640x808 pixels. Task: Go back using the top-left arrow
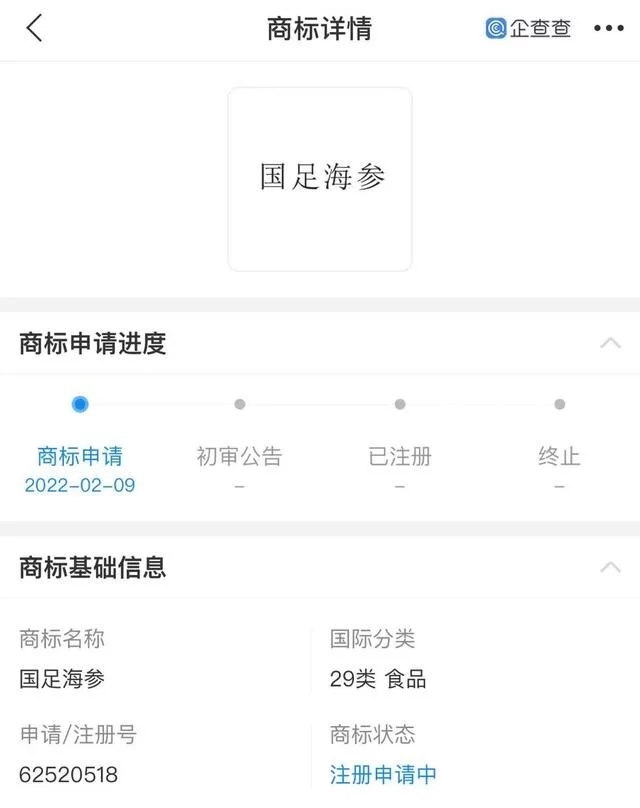tap(35, 28)
